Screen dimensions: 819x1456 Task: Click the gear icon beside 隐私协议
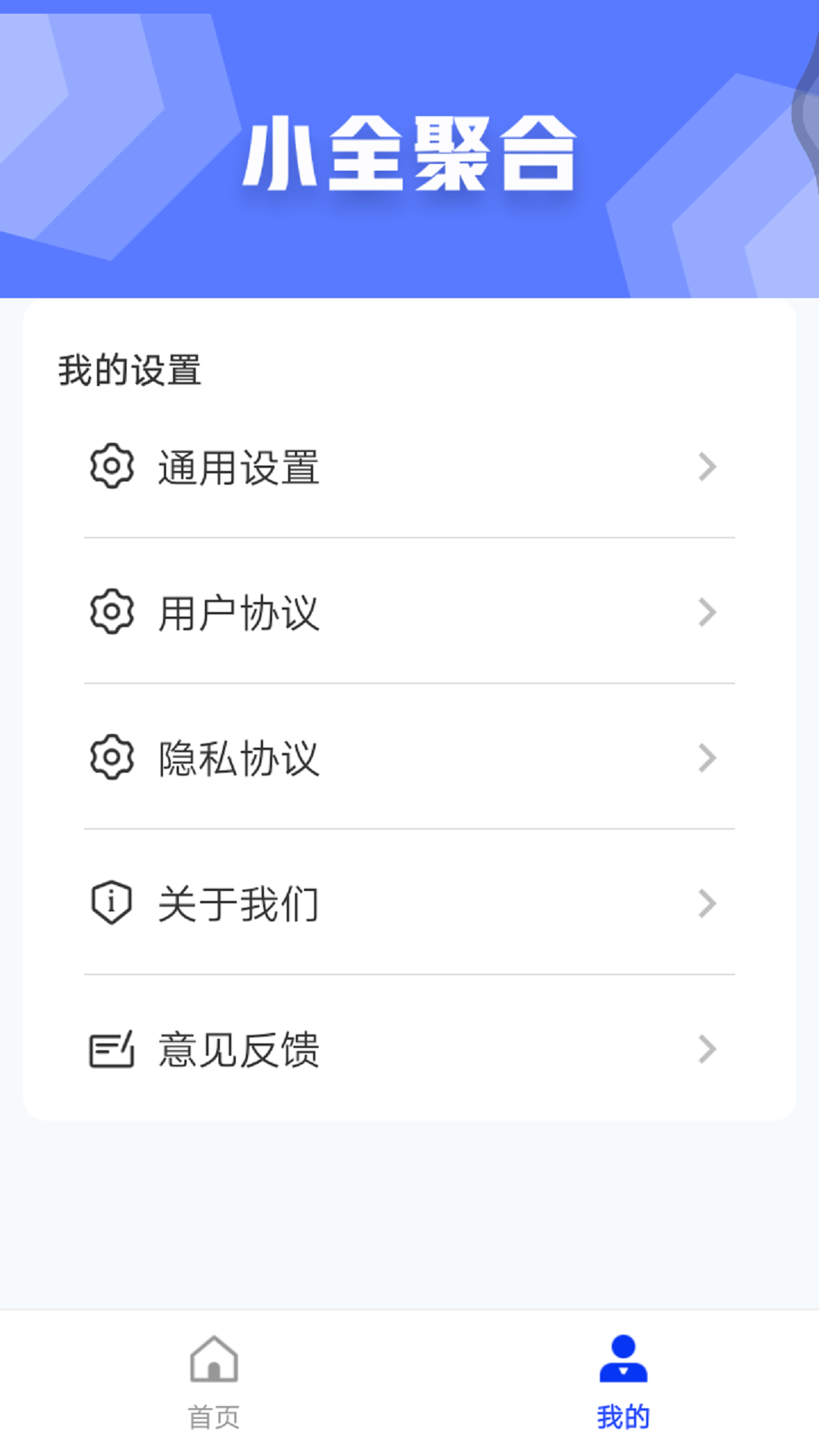click(111, 758)
